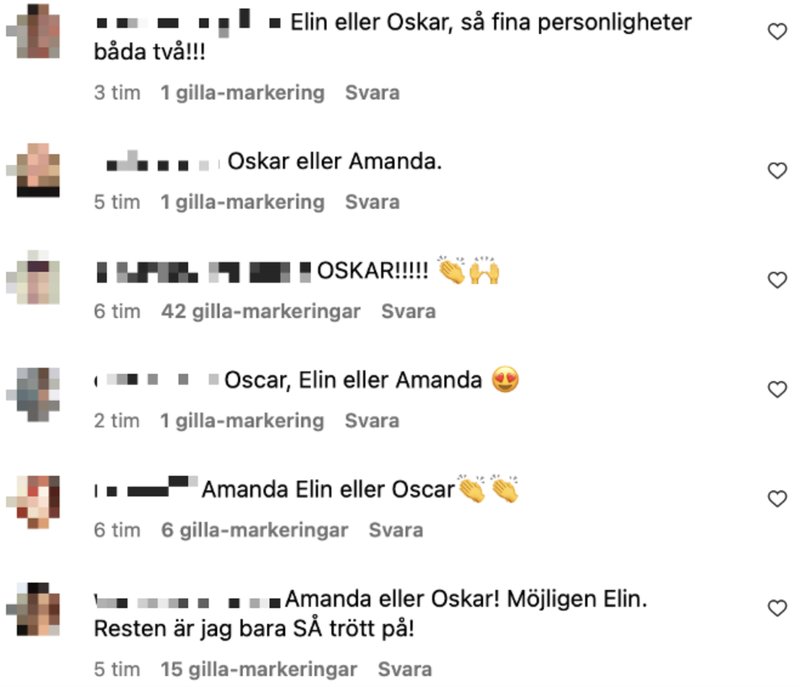Like the comment 'Amanda eller Oskar! Möjligen Elin'
Image resolution: width=800 pixels, height=687 pixels.
[777, 608]
